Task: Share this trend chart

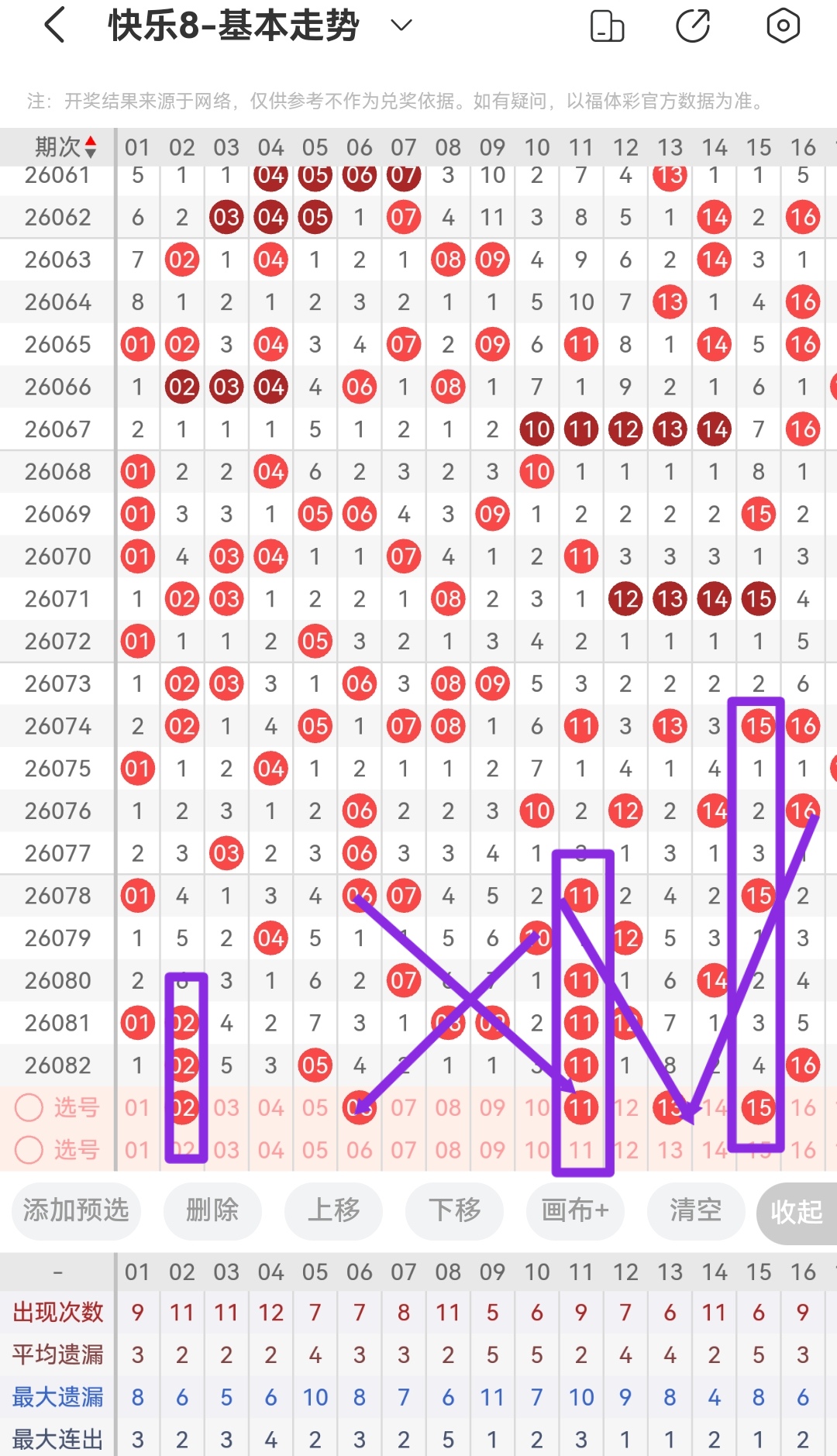Action: [693, 26]
